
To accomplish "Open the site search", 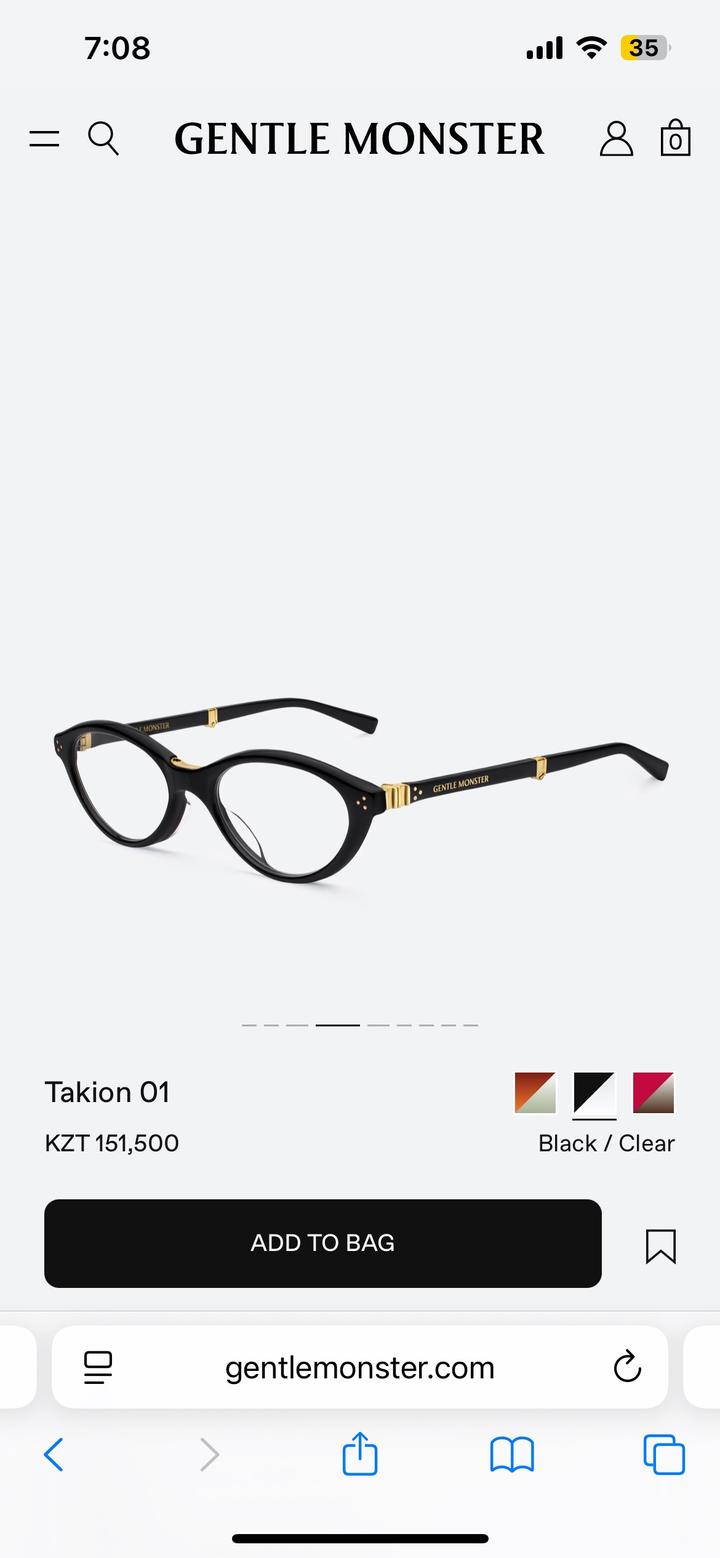I will (103, 139).
